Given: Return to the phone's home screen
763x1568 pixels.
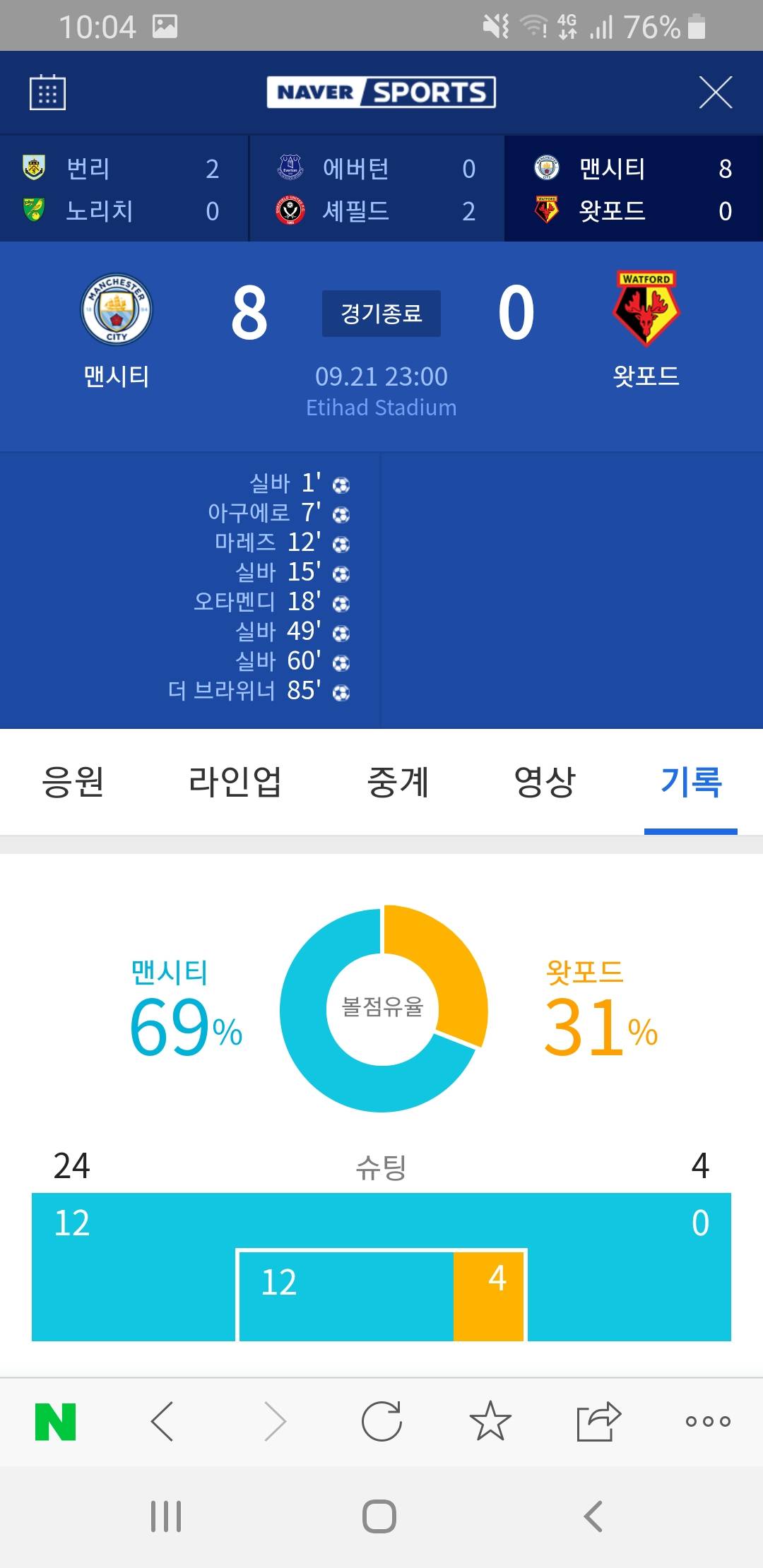Looking at the screenshot, I should point(379,1516).
